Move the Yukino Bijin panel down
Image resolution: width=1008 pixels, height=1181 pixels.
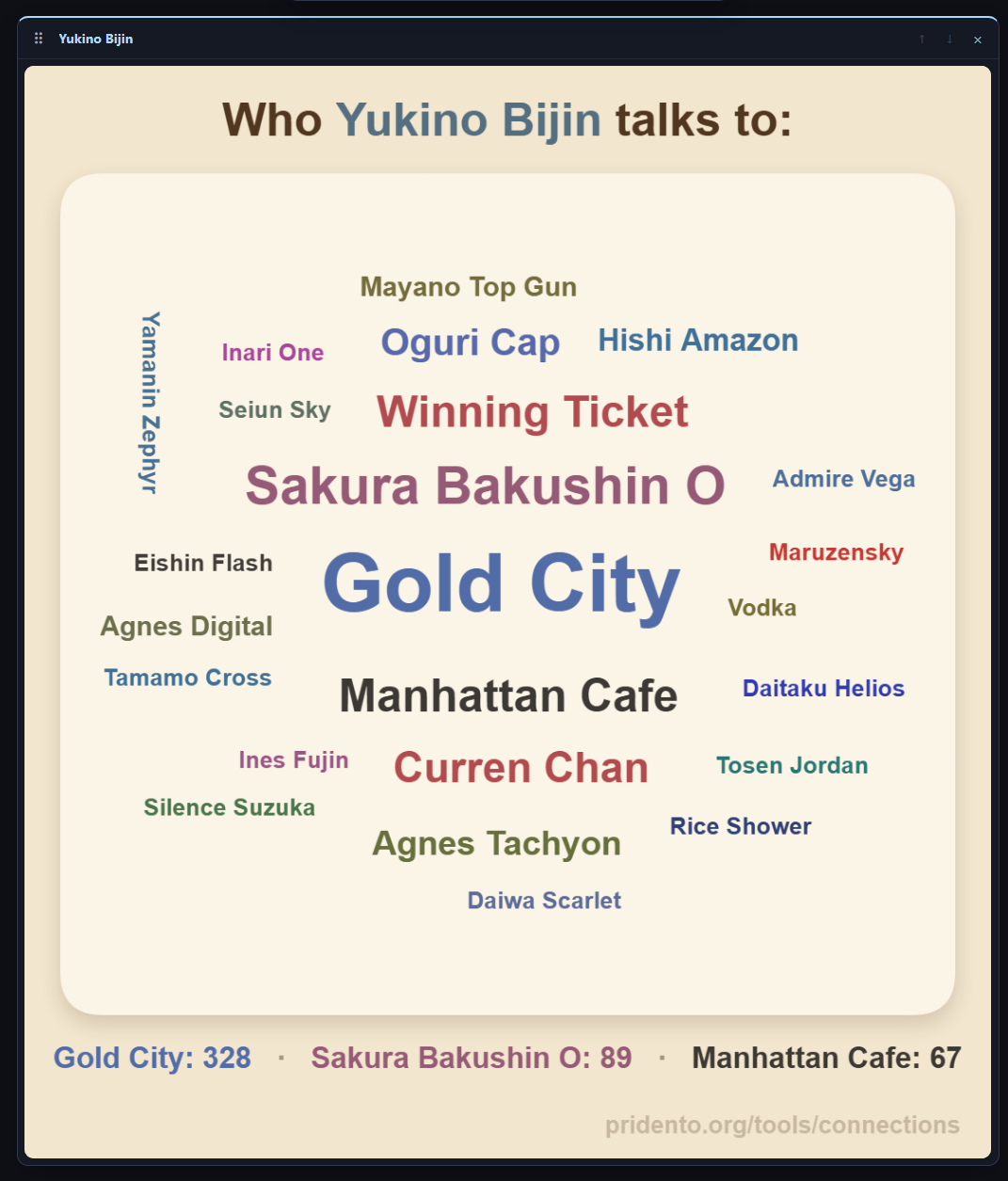[950, 40]
